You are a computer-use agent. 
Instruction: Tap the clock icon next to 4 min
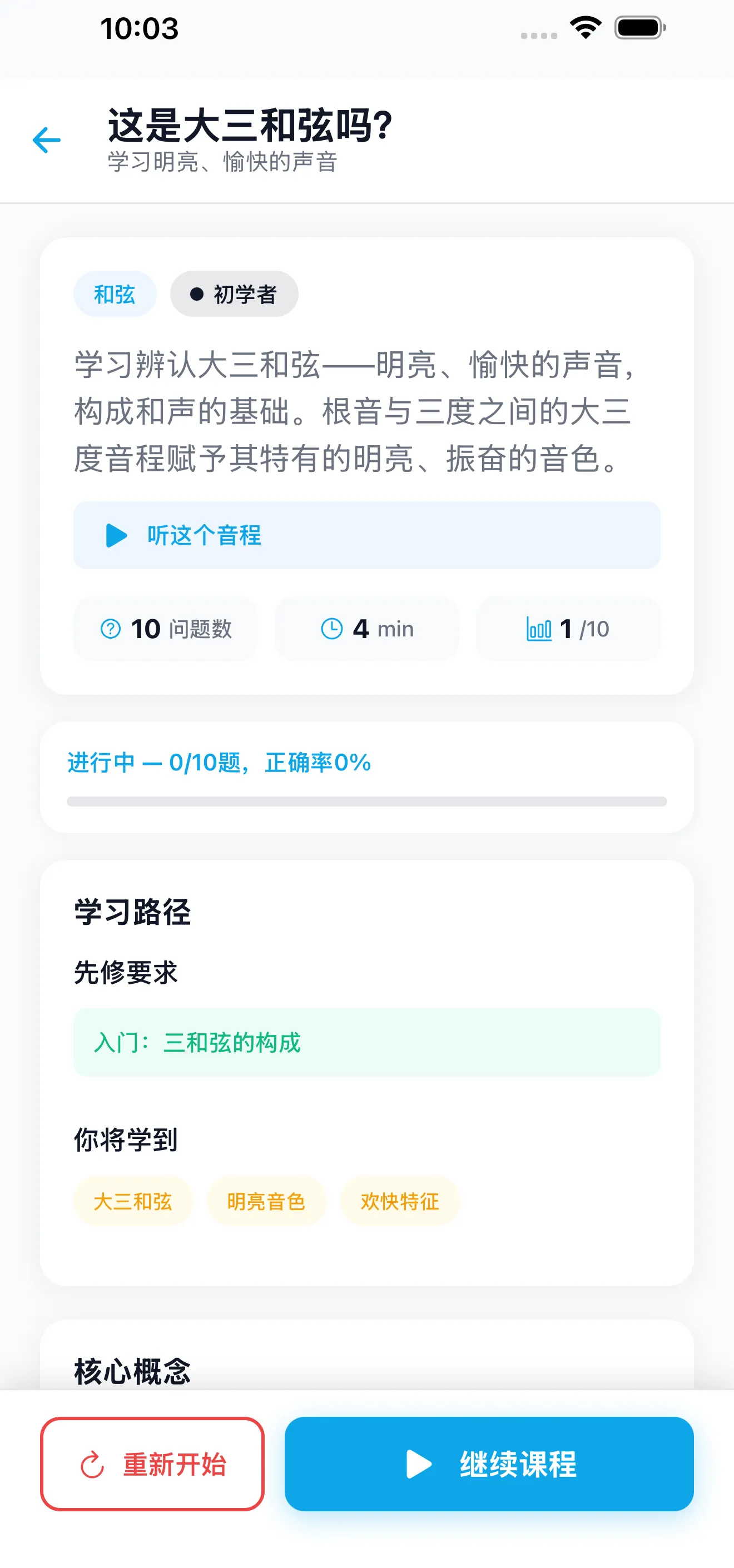click(331, 629)
